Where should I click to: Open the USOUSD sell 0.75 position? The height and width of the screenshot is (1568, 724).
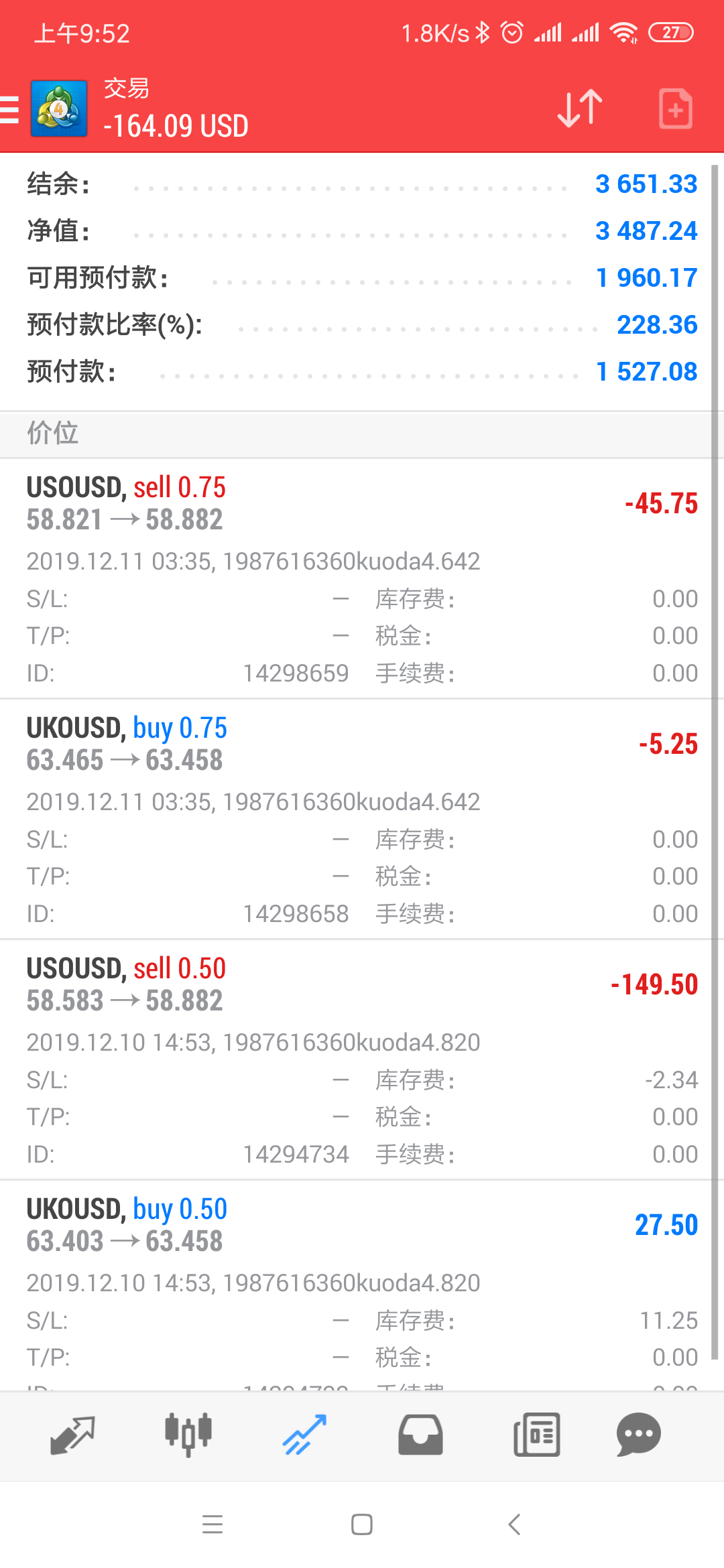(362, 579)
